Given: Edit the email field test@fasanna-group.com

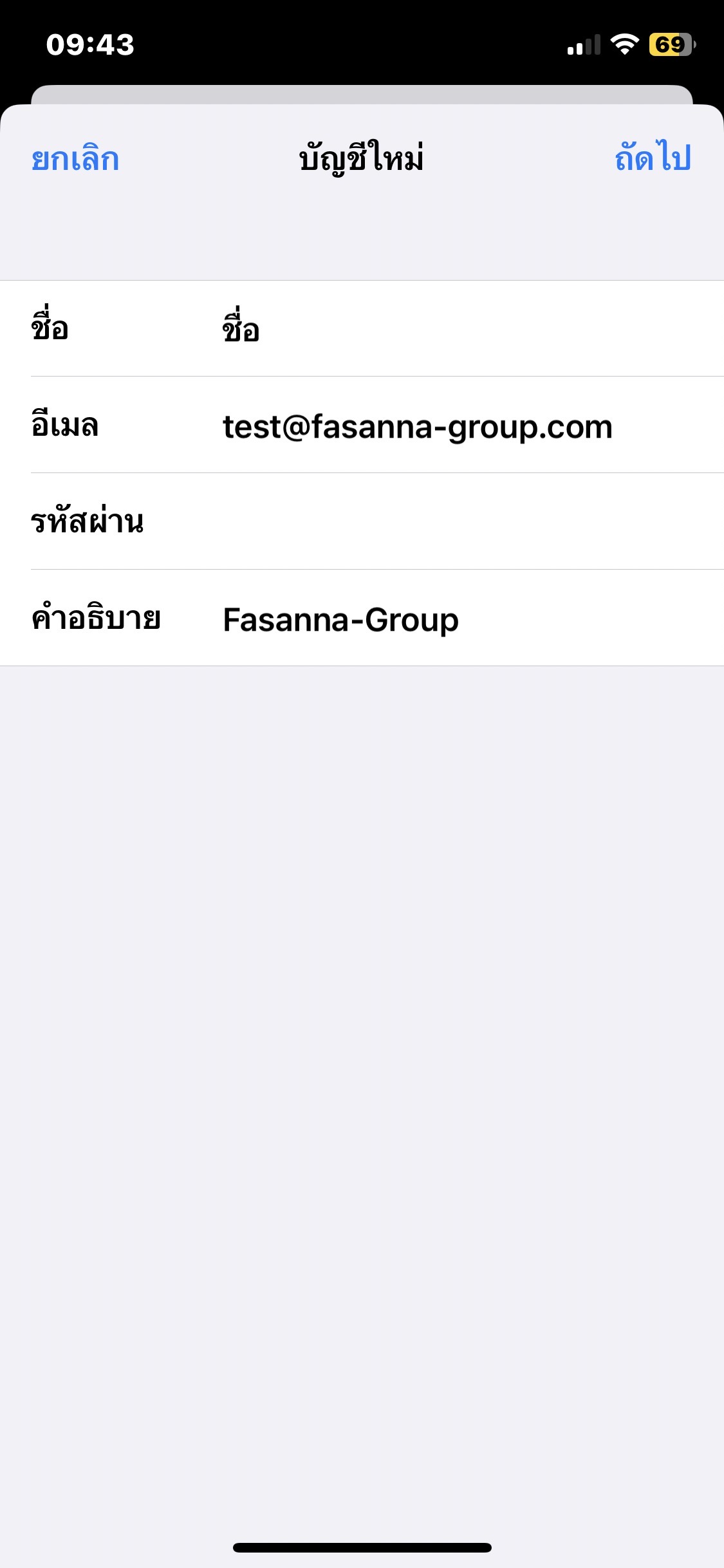Looking at the screenshot, I should (362, 425).
